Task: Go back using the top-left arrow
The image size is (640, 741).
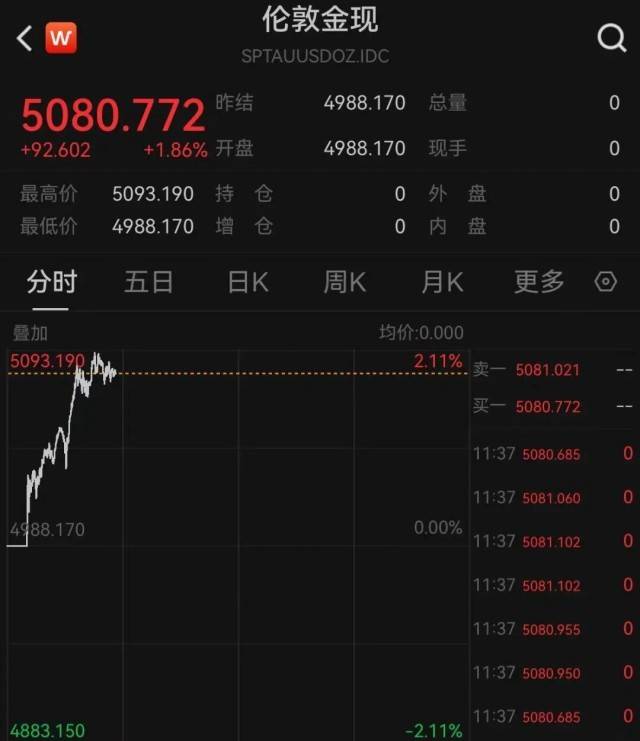Action: (x=25, y=38)
